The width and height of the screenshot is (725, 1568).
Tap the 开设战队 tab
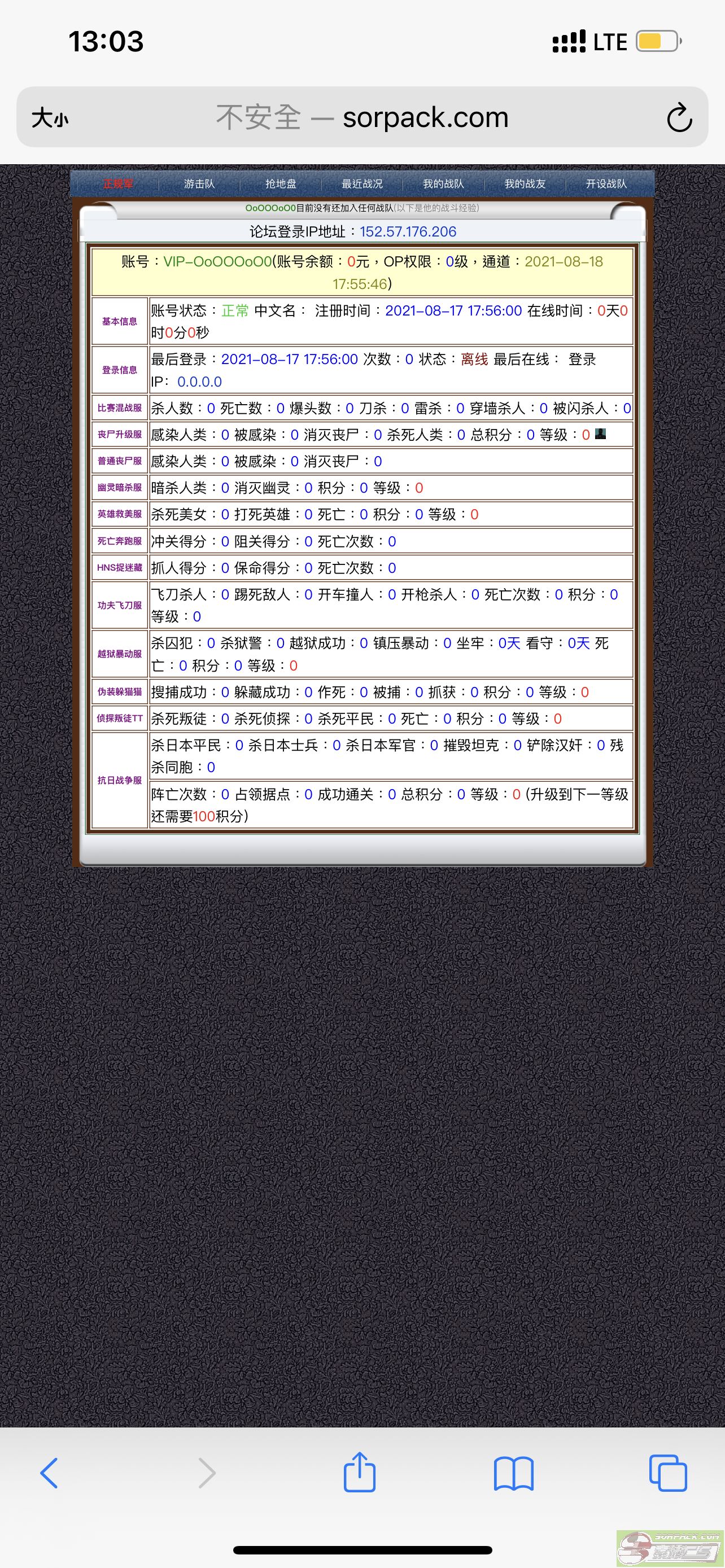606,184
